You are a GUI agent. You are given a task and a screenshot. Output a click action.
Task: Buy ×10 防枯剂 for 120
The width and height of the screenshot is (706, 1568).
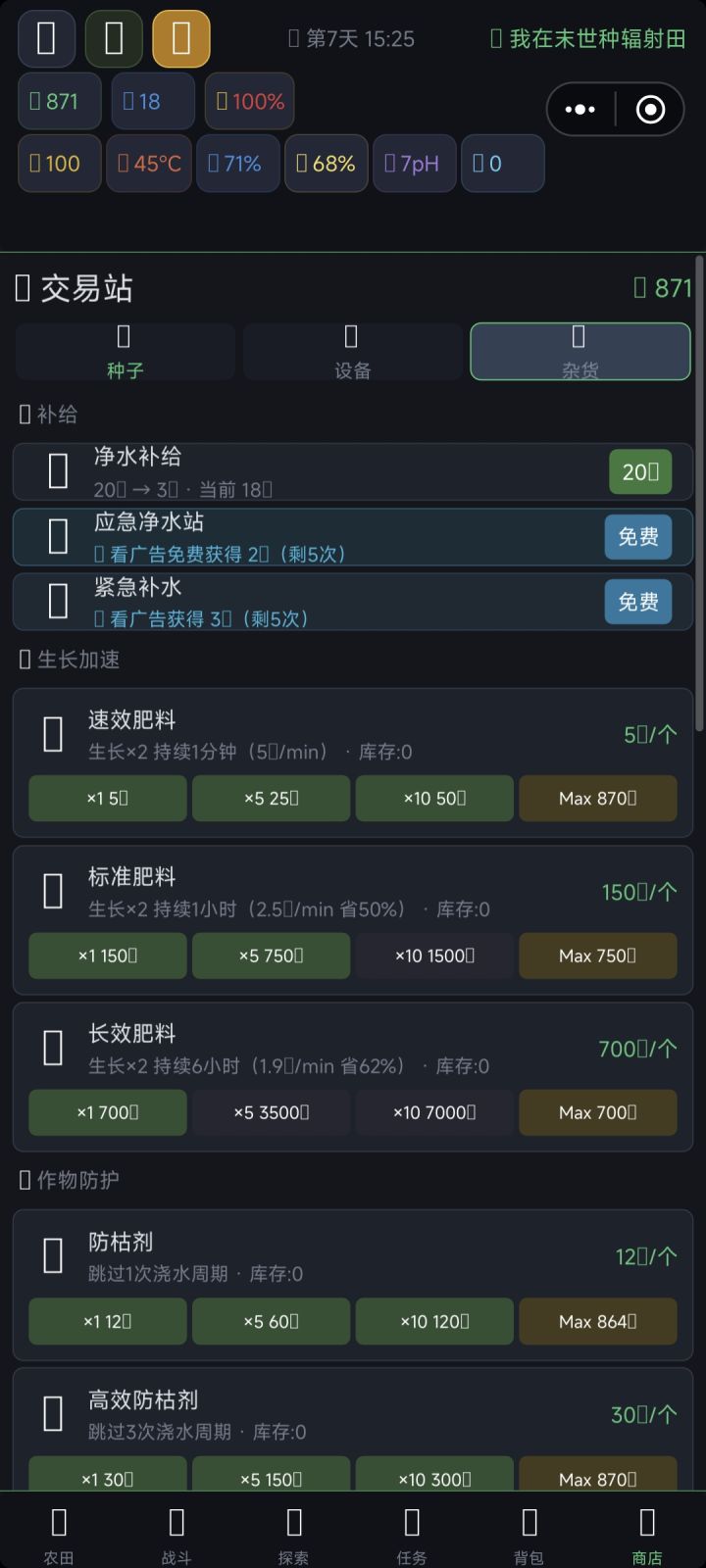point(434,1321)
